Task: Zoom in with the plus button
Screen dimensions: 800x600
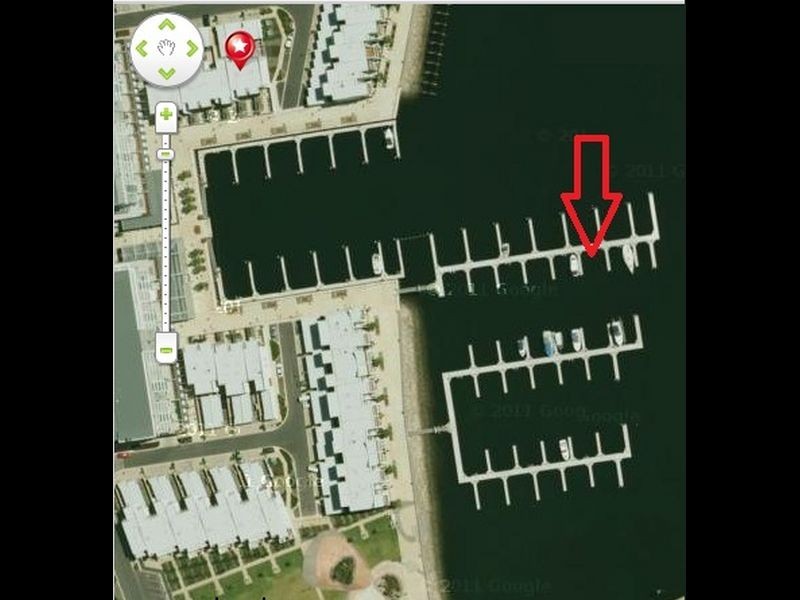Action: 167,116
